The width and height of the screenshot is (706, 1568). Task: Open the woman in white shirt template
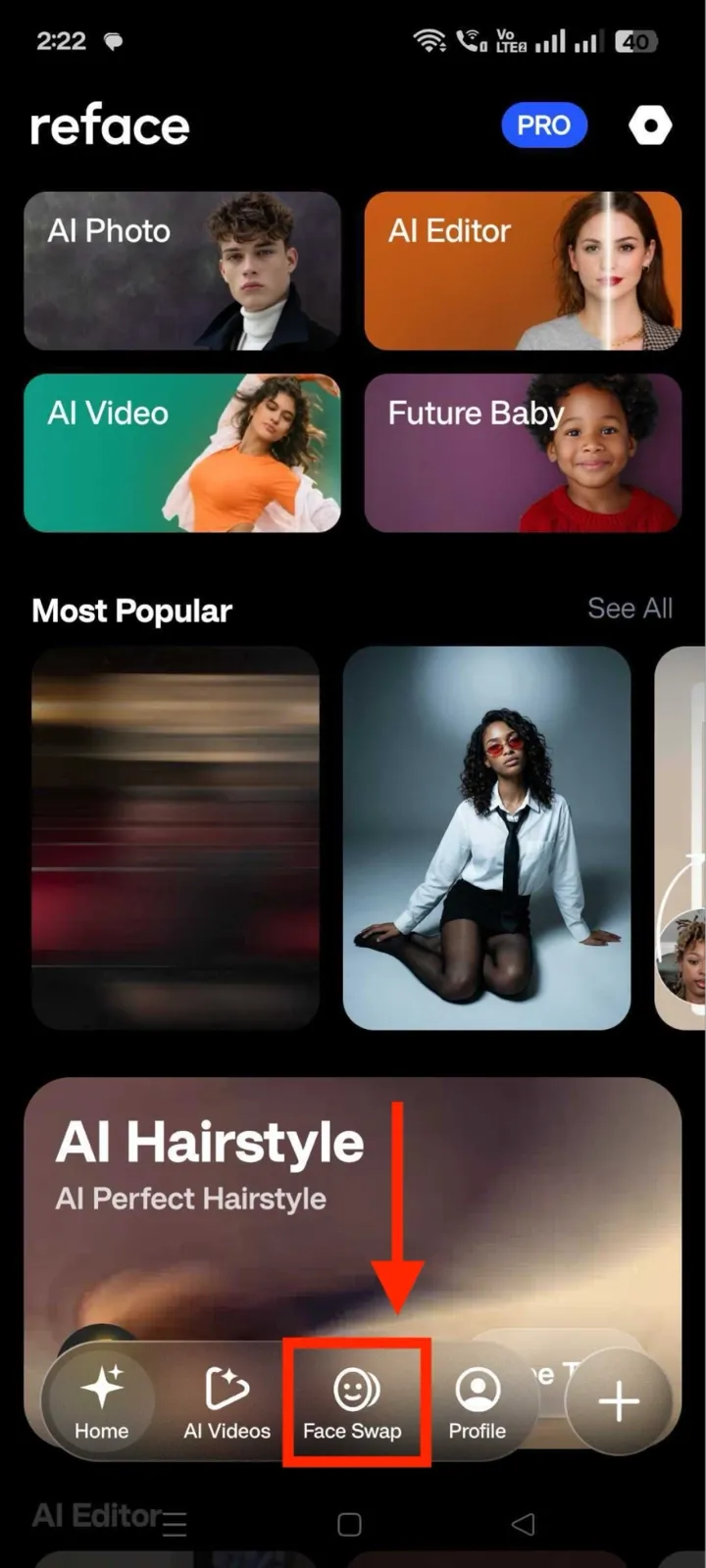click(486, 838)
